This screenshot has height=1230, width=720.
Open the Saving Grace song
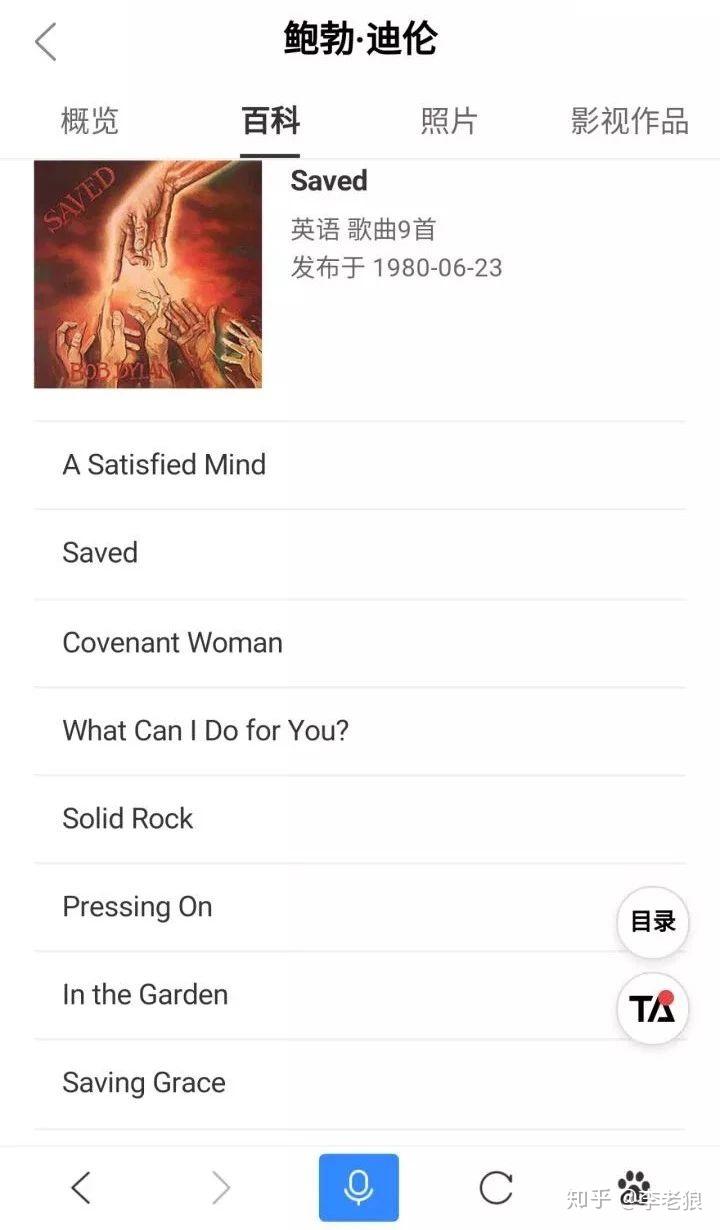pyautogui.click(x=360, y=1083)
